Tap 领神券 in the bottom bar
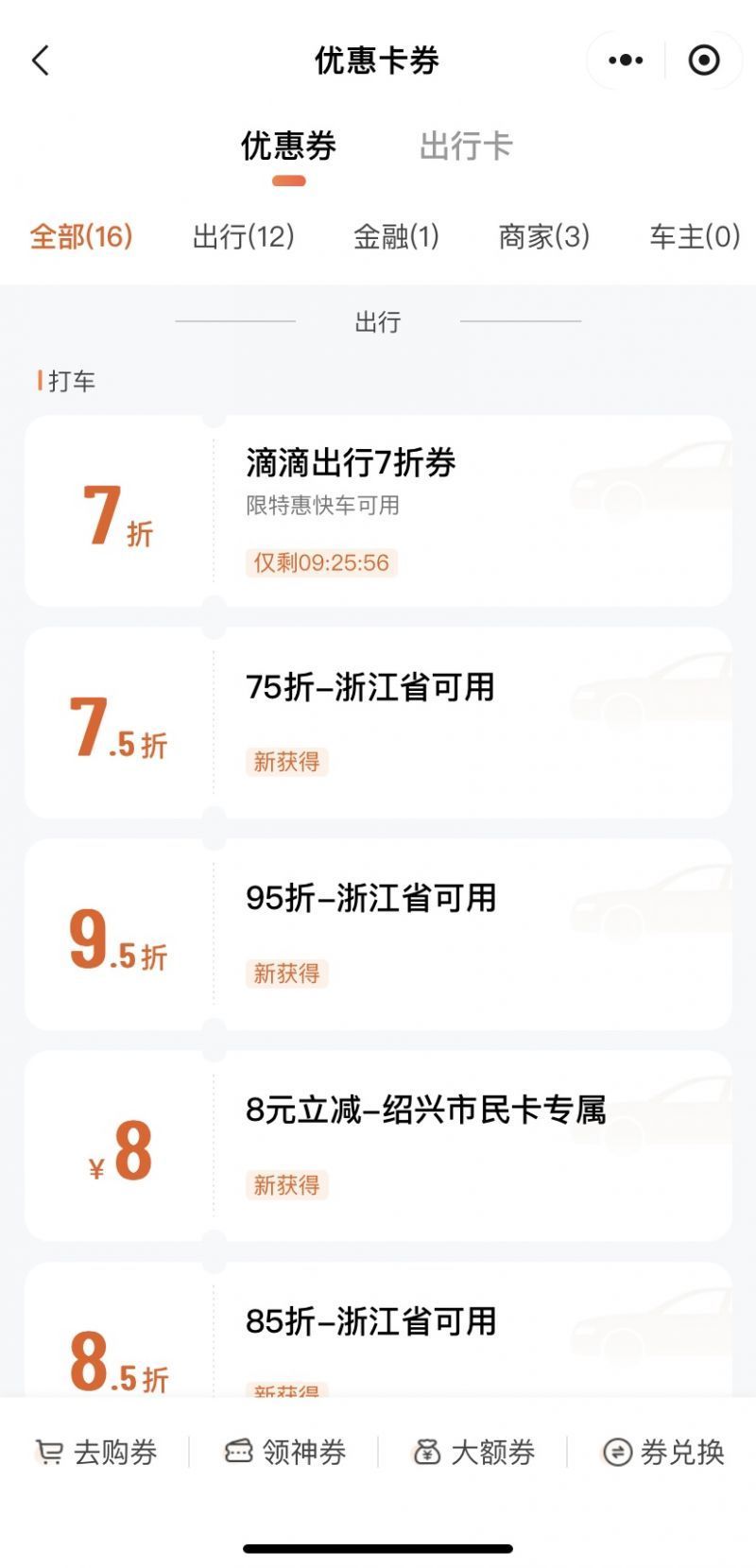 [284, 1452]
